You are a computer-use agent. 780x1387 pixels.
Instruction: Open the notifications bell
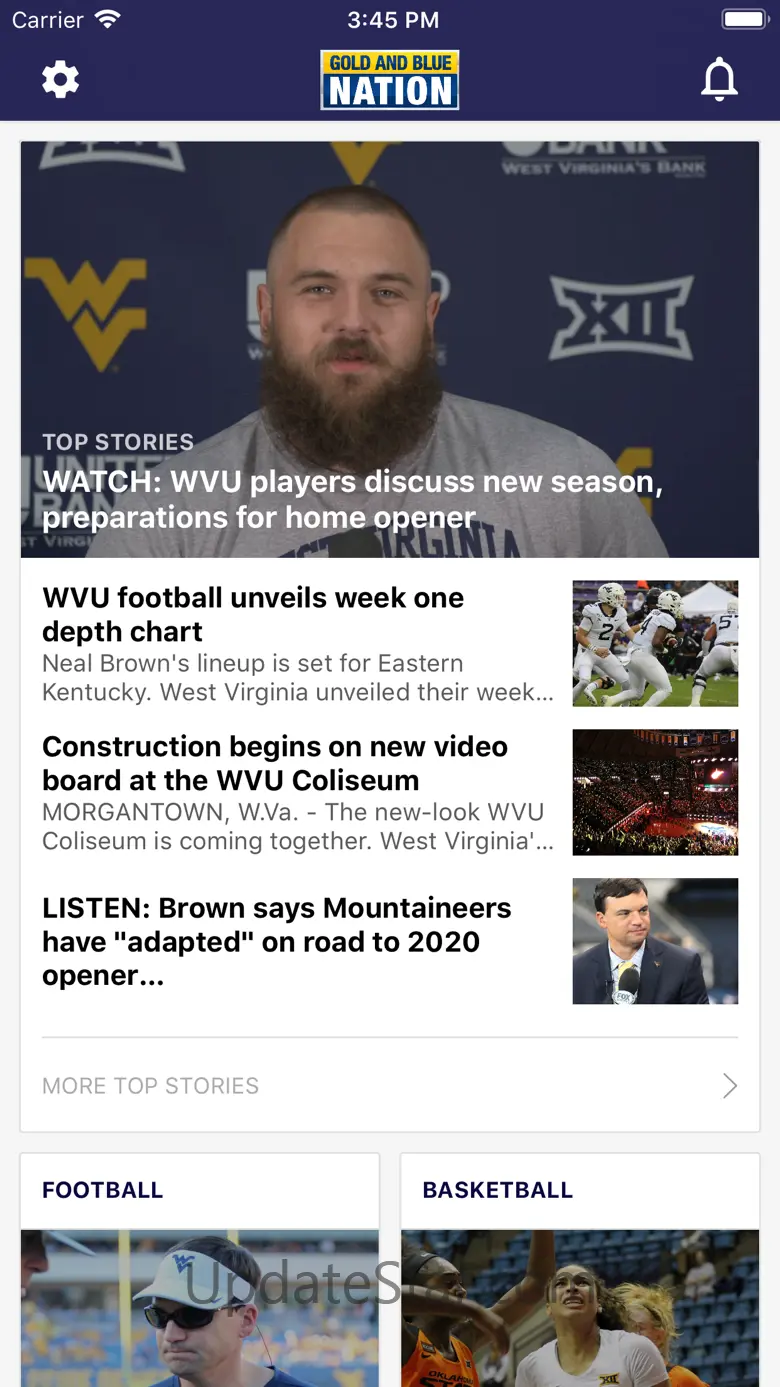click(x=719, y=79)
